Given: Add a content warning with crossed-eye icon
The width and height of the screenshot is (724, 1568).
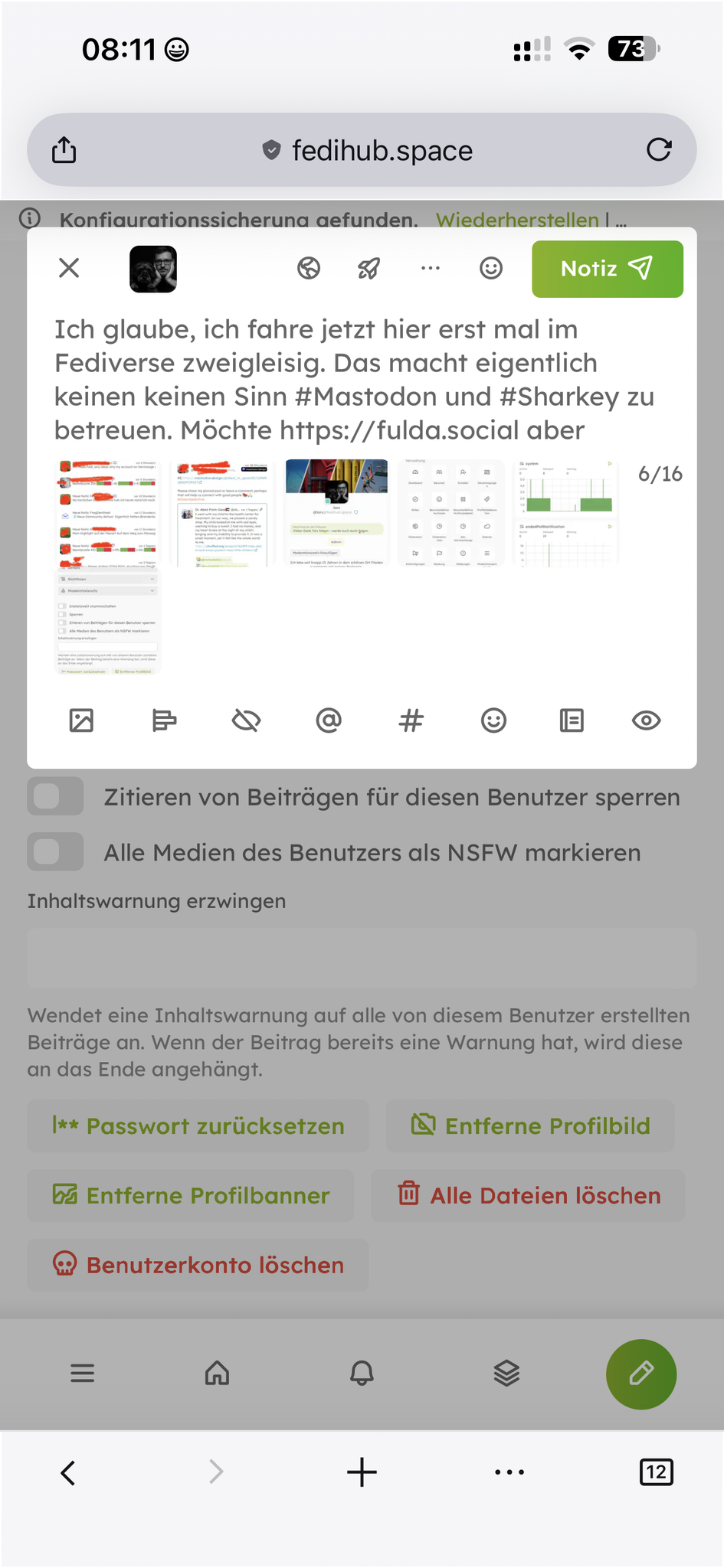Looking at the screenshot, I should click(x=247, y=720).
